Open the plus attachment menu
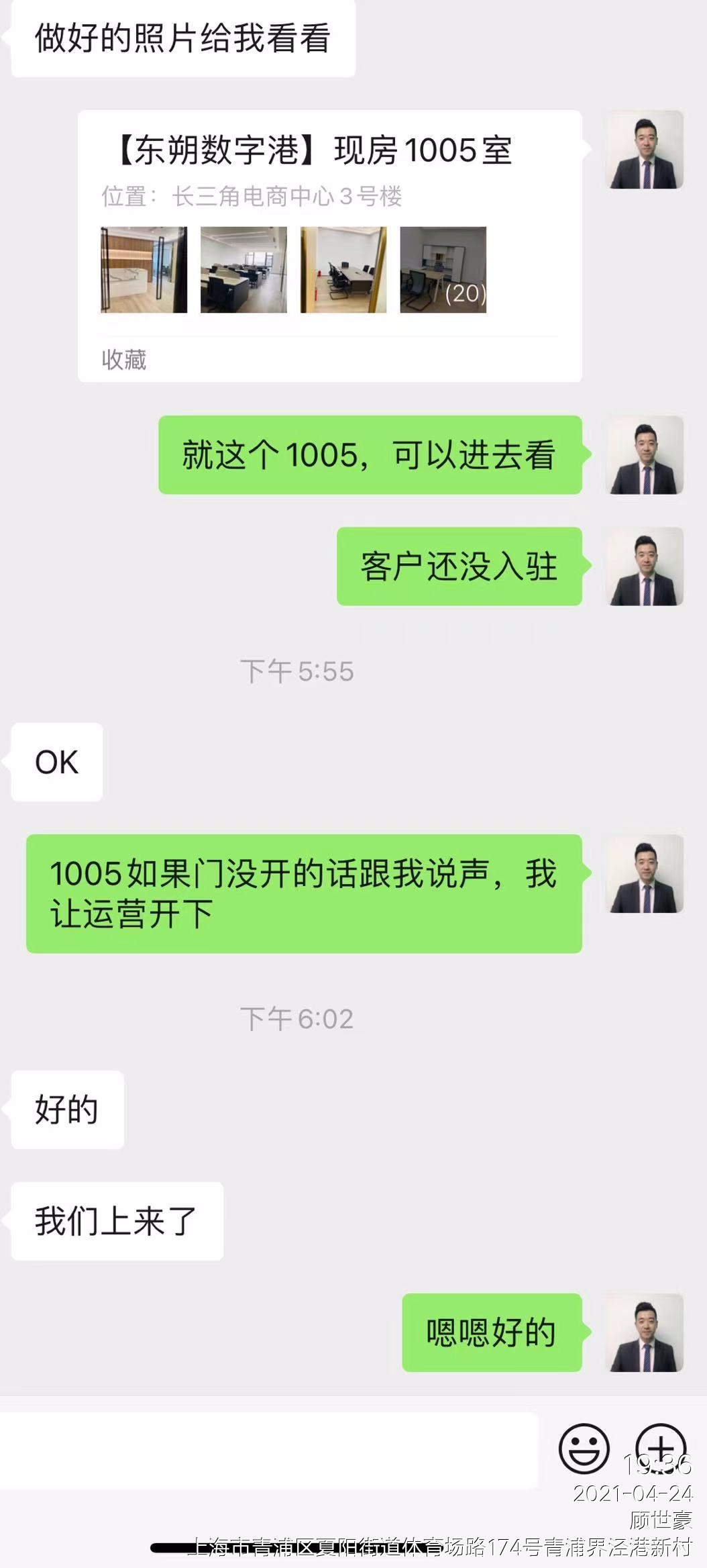The image size is (707, 1568). pyautogui.click(x=661, y=1447)
